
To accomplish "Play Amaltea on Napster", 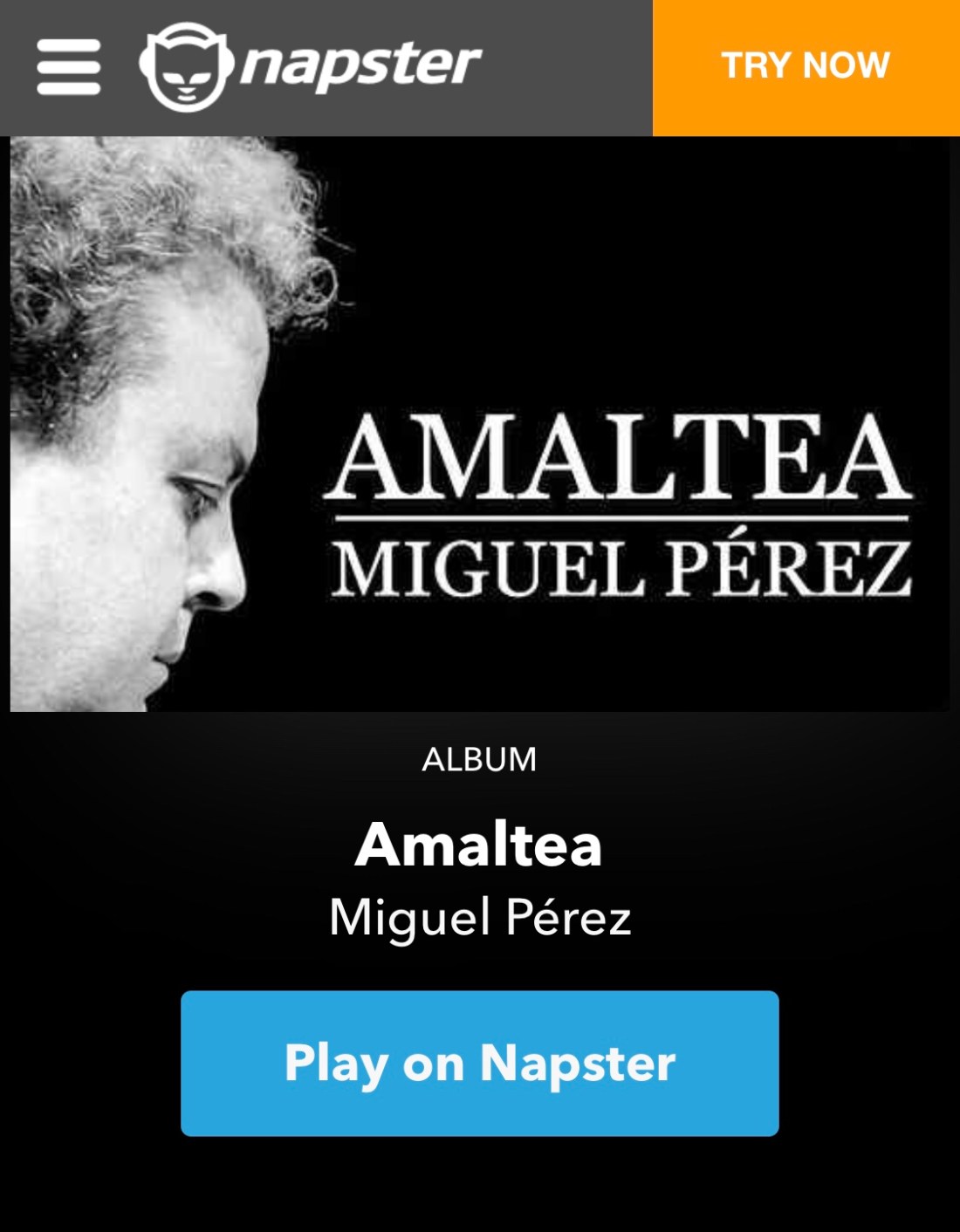I will click(x=479, y=1063).
